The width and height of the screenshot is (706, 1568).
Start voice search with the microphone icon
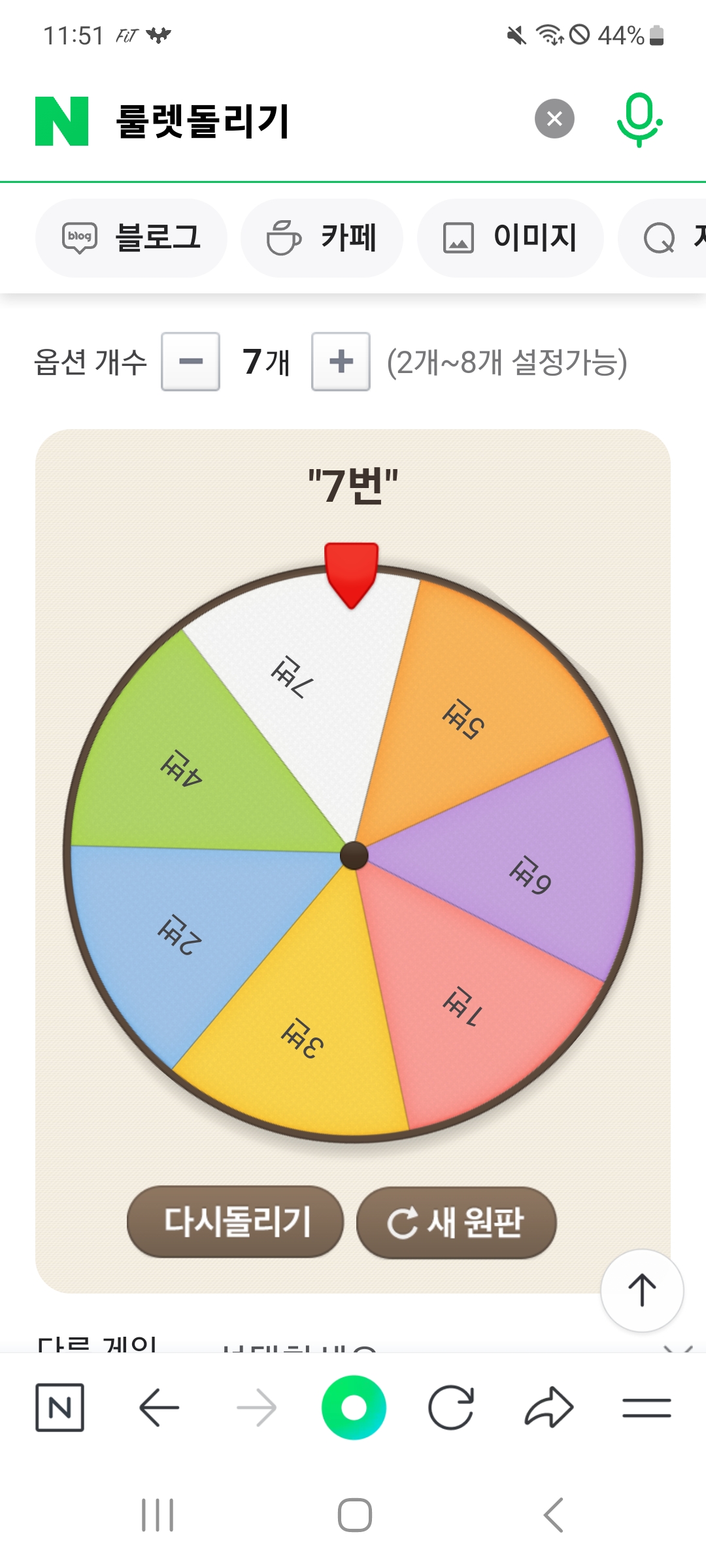tap(639, 120)
